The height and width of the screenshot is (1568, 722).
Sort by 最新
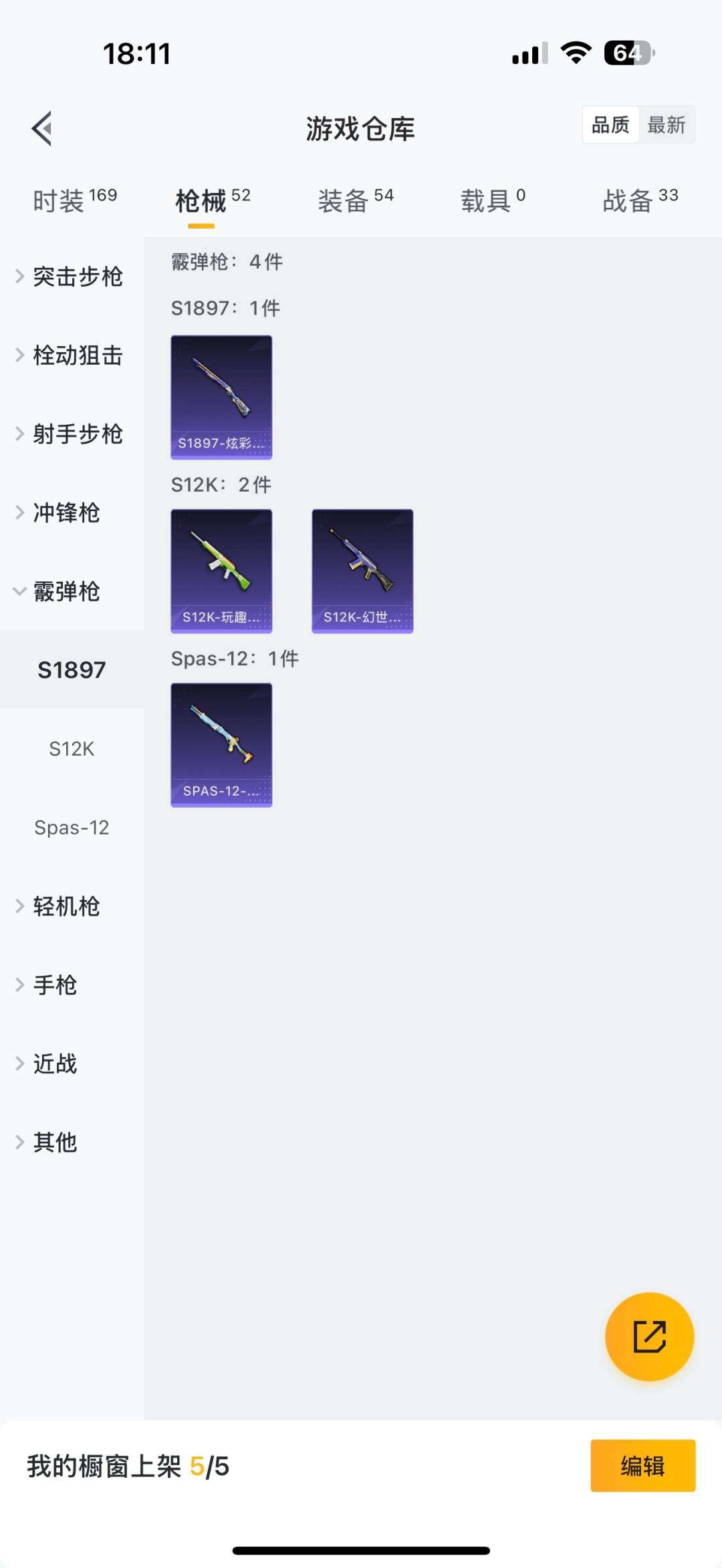click(666, 125)
